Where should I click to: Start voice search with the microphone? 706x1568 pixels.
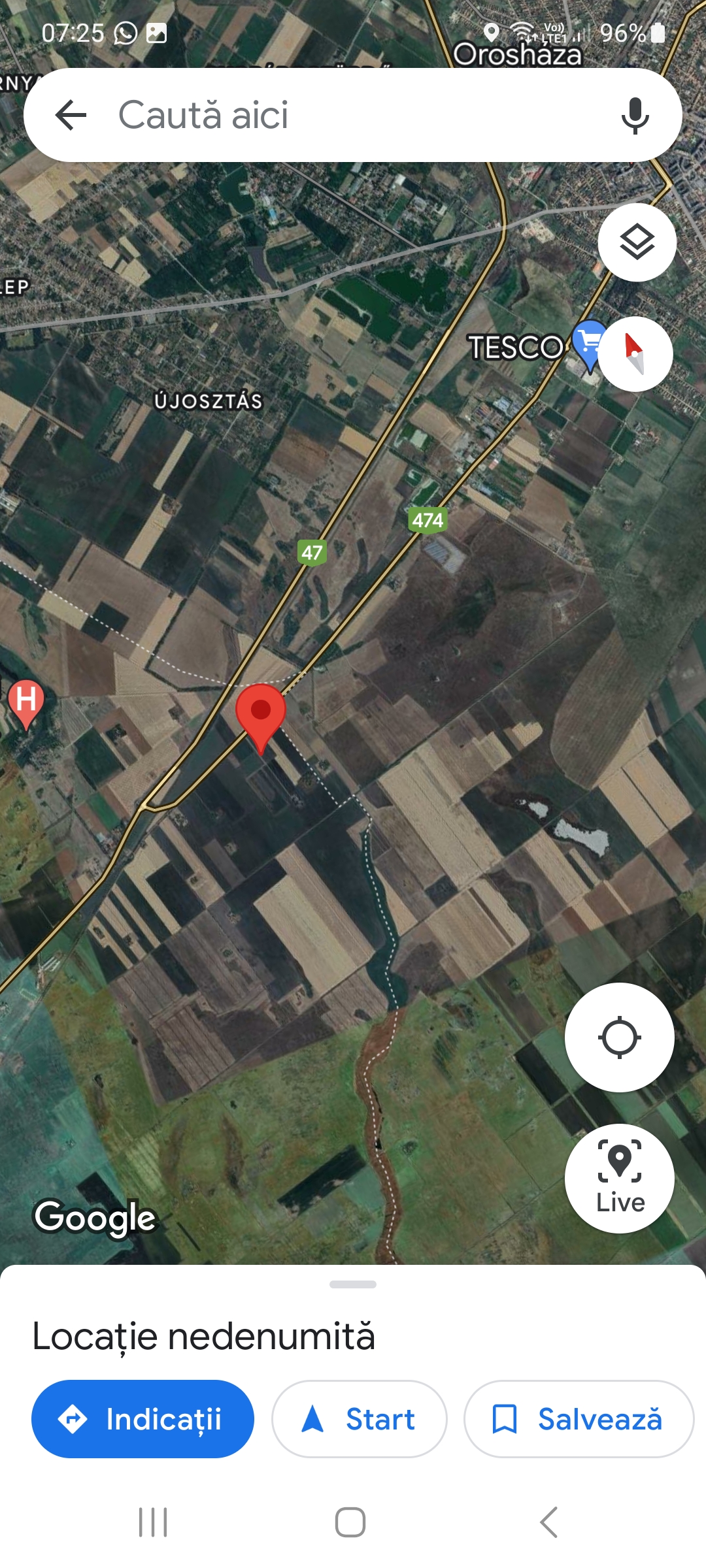[635, 116]
